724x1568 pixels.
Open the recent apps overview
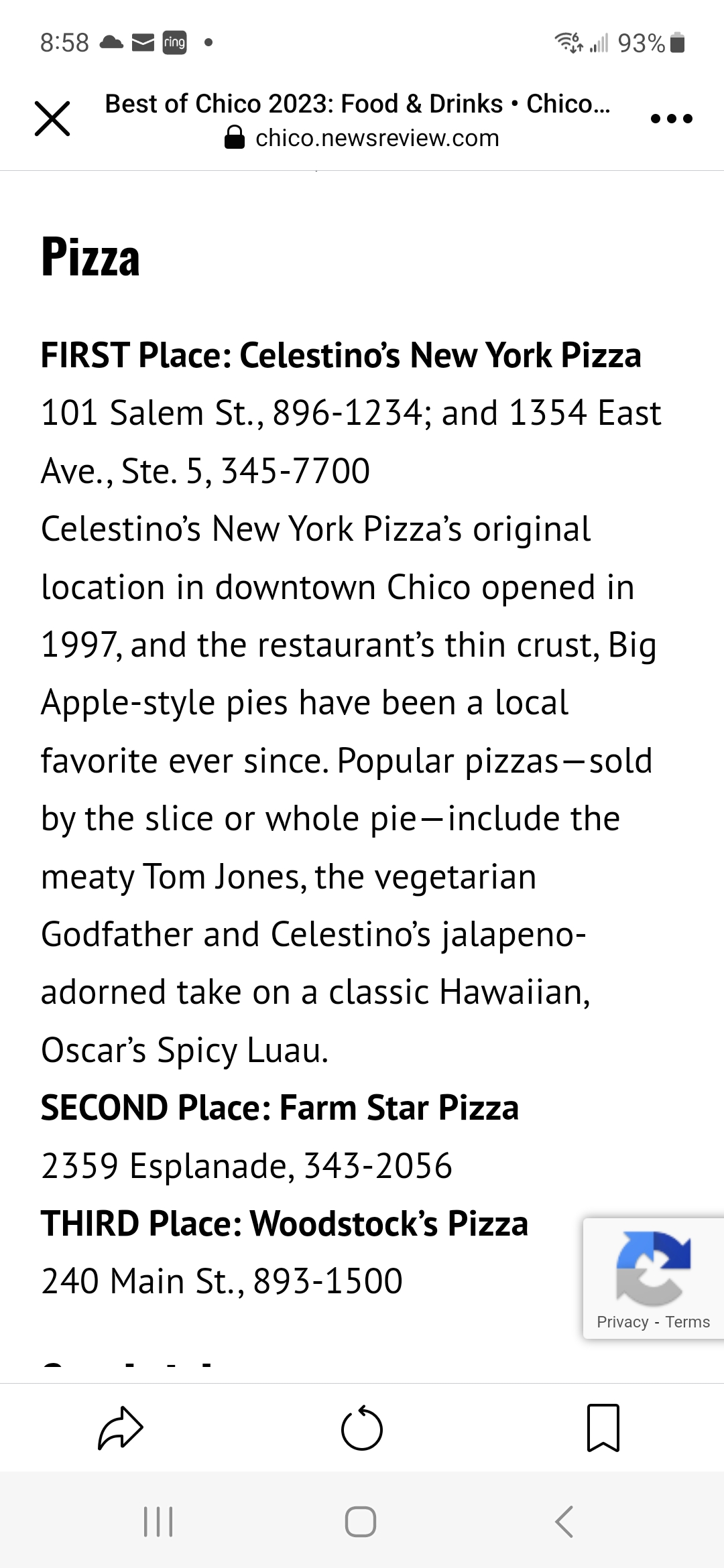(x=159, y=1521)
